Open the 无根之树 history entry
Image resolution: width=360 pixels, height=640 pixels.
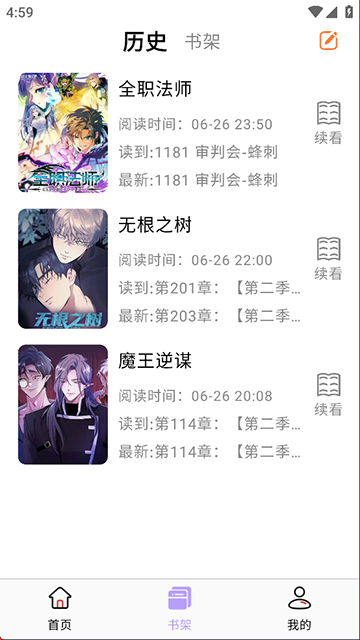180,269
